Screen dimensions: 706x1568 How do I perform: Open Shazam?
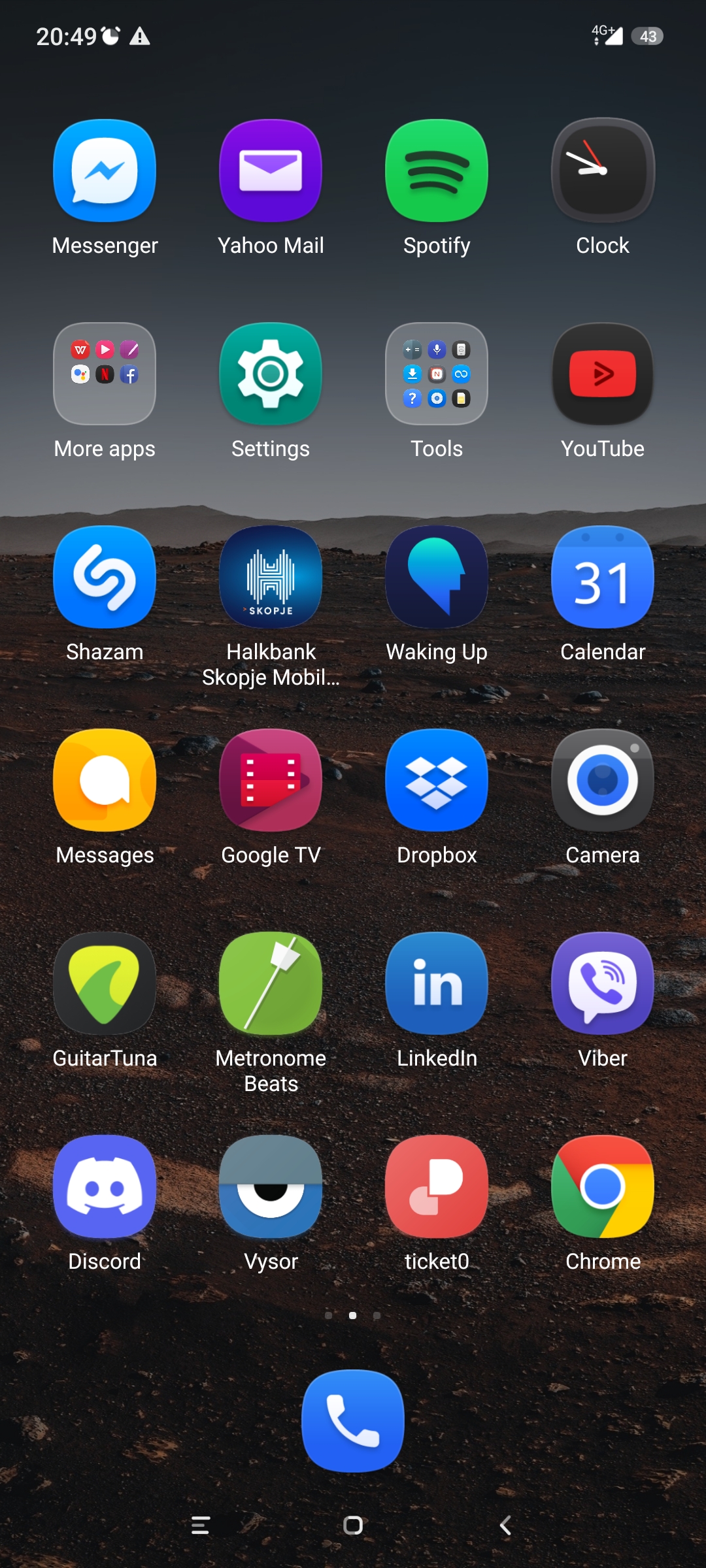click(105, 577)
